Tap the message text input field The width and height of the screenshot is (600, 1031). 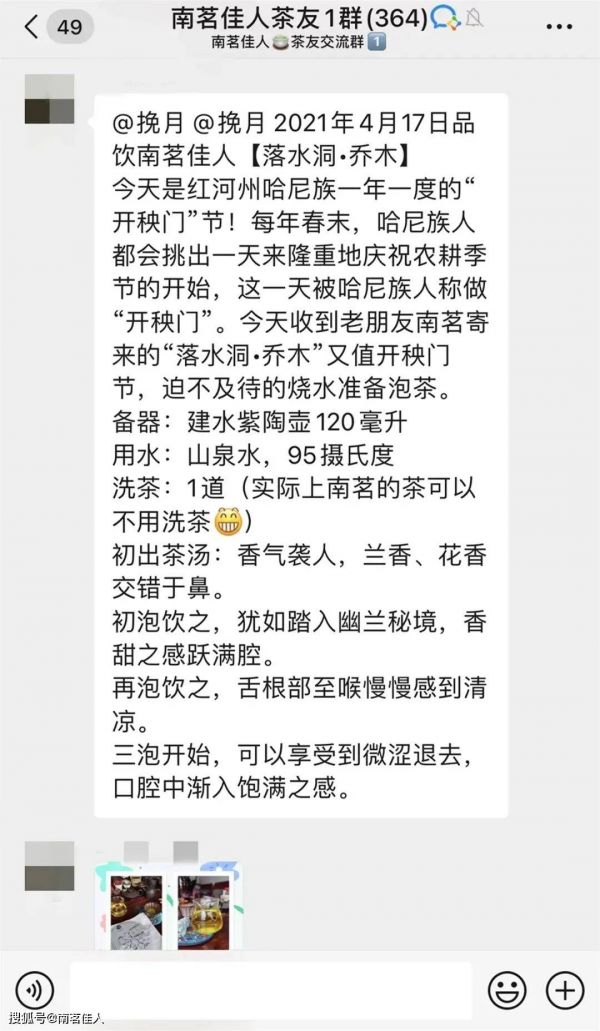(x=272, y=990)
